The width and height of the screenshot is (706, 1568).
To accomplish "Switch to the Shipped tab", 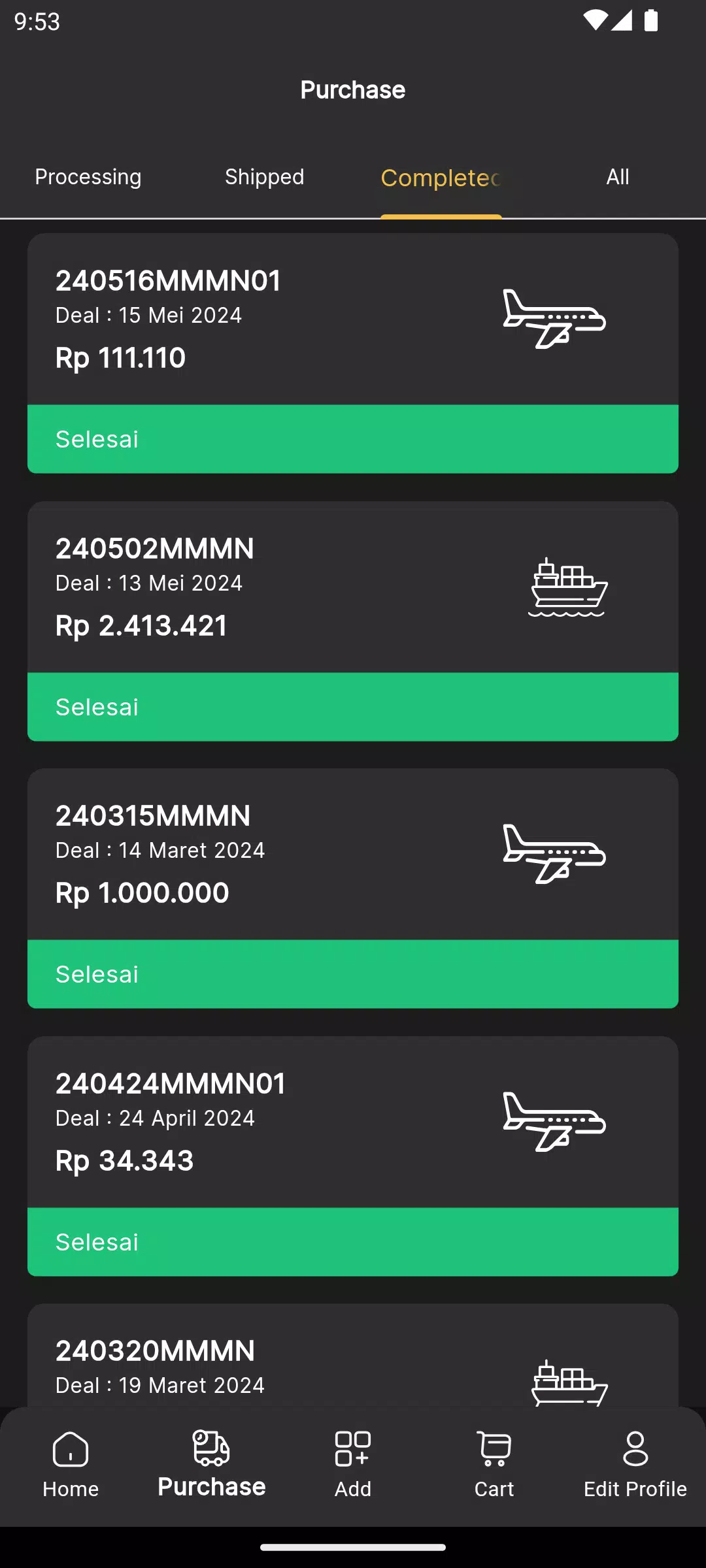I will (x=265, y=177).
